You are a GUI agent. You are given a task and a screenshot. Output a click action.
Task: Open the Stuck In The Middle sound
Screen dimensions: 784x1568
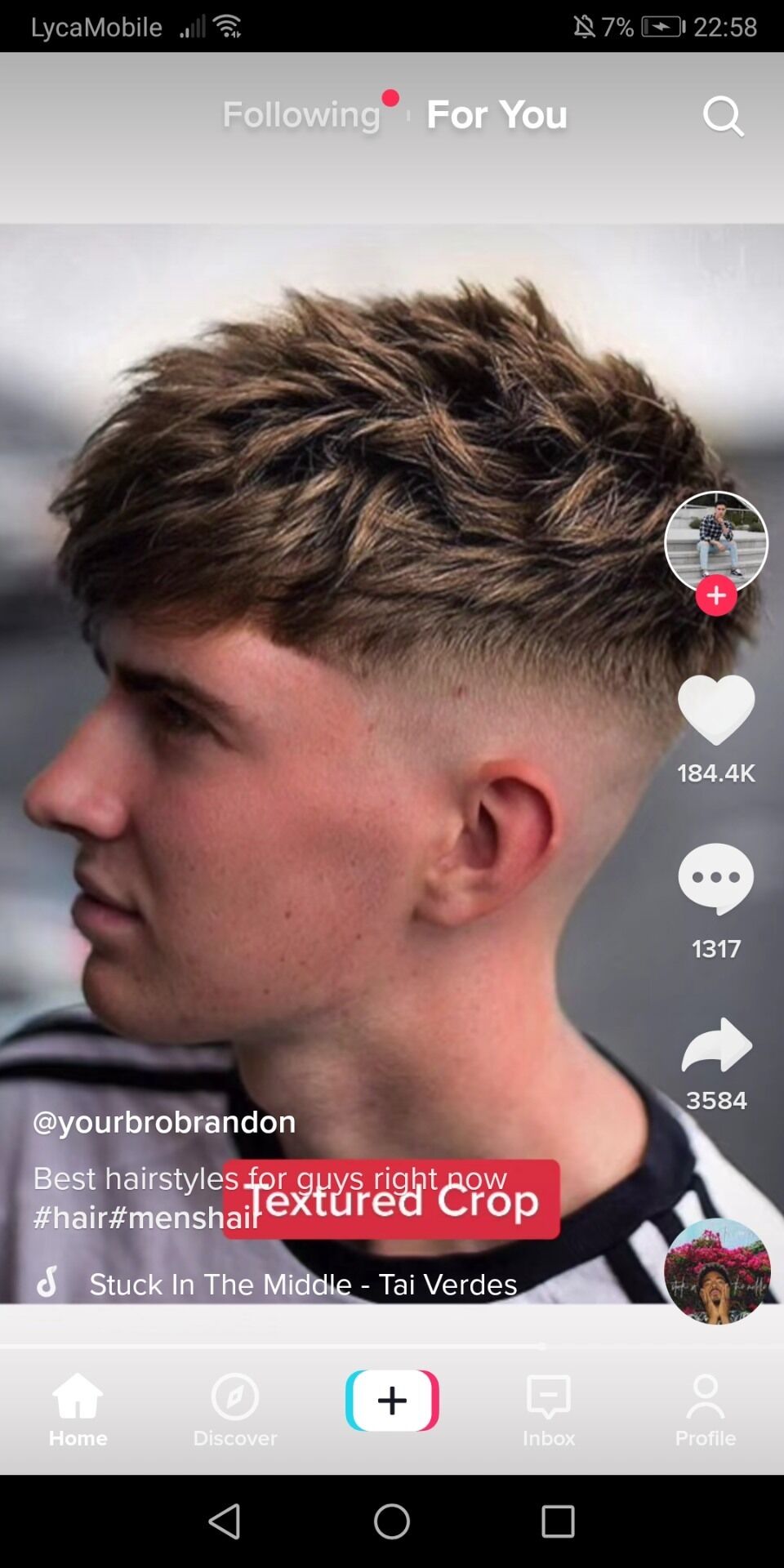coord(302,1285)
